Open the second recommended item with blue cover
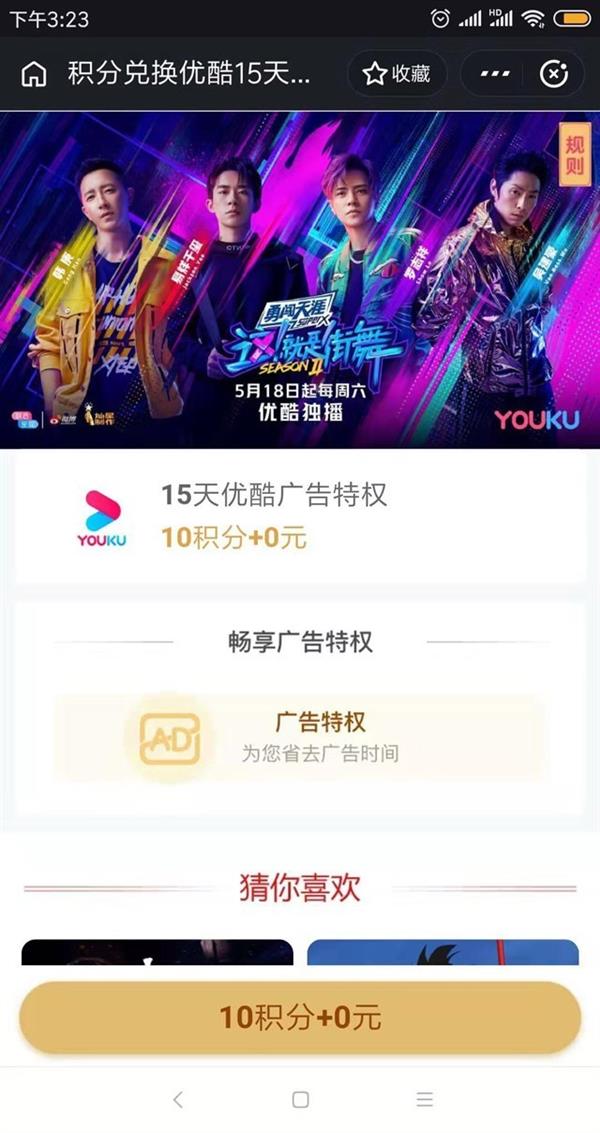Image resolution: width=600 pixels, height=1133 pixels. (442, 952)
